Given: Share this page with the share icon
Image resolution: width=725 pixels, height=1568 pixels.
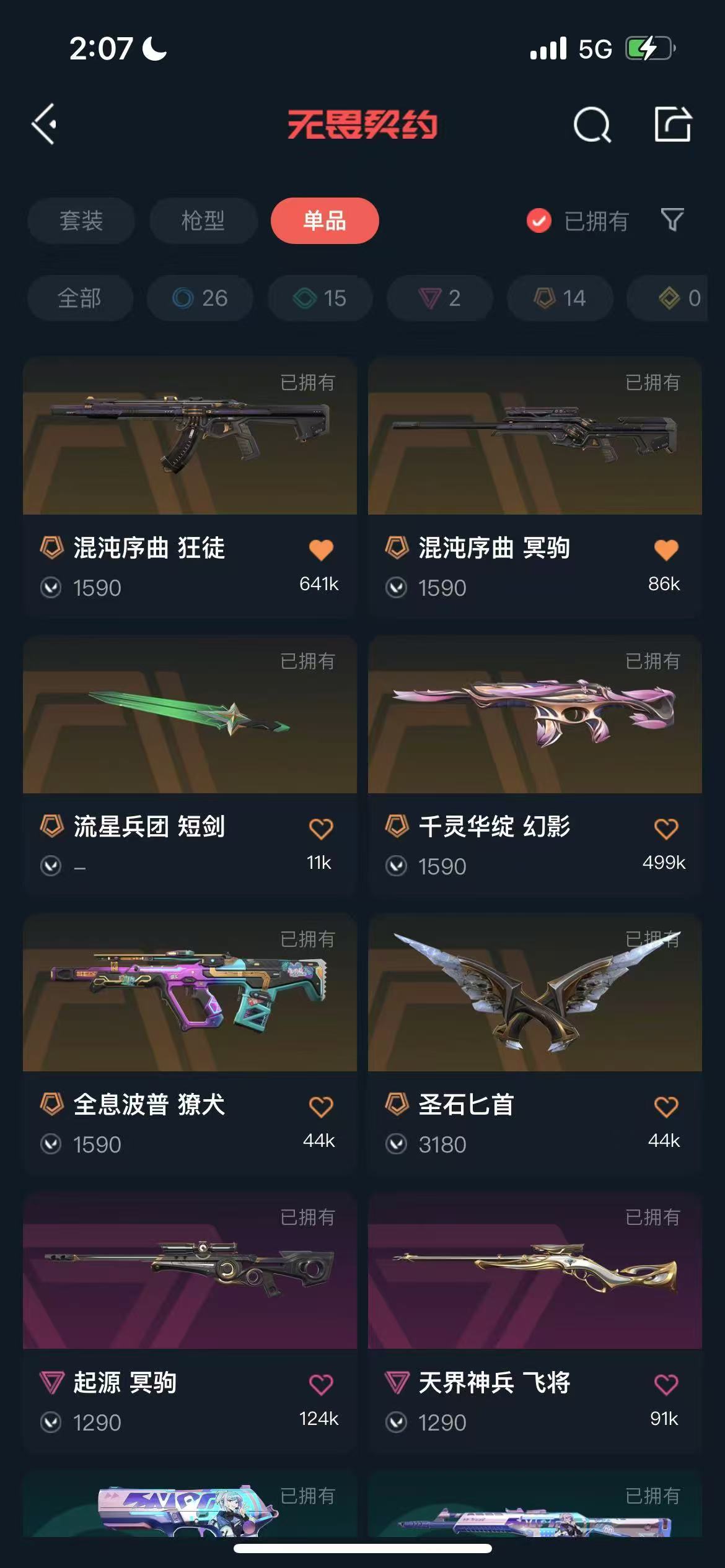Looking at the screenshot, I should 673,124.
